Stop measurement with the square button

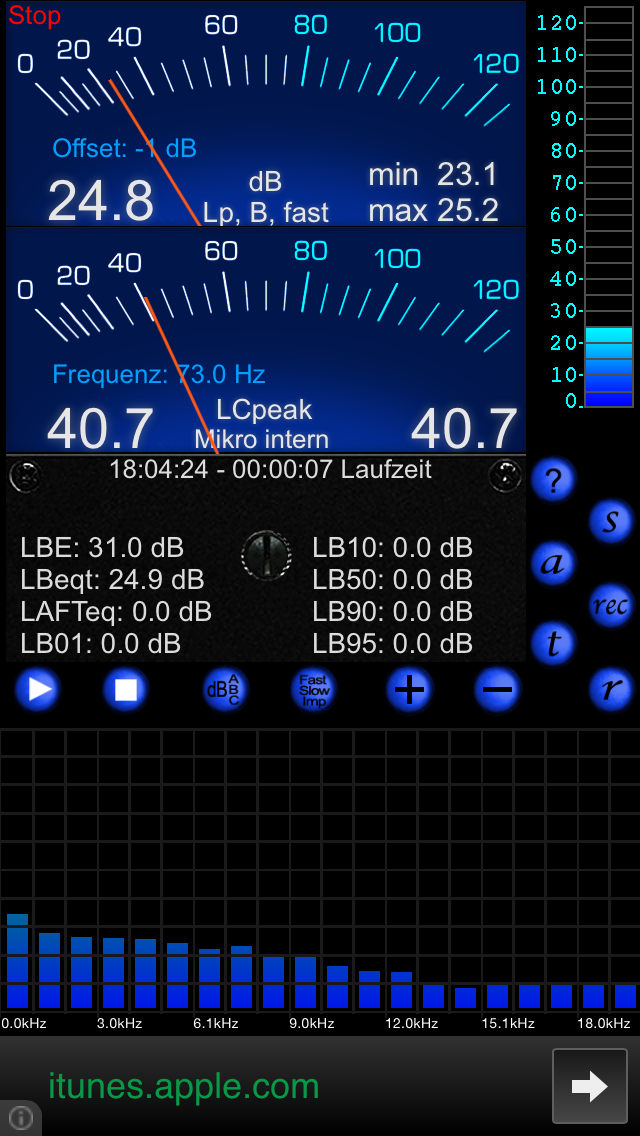pos(125,689)
